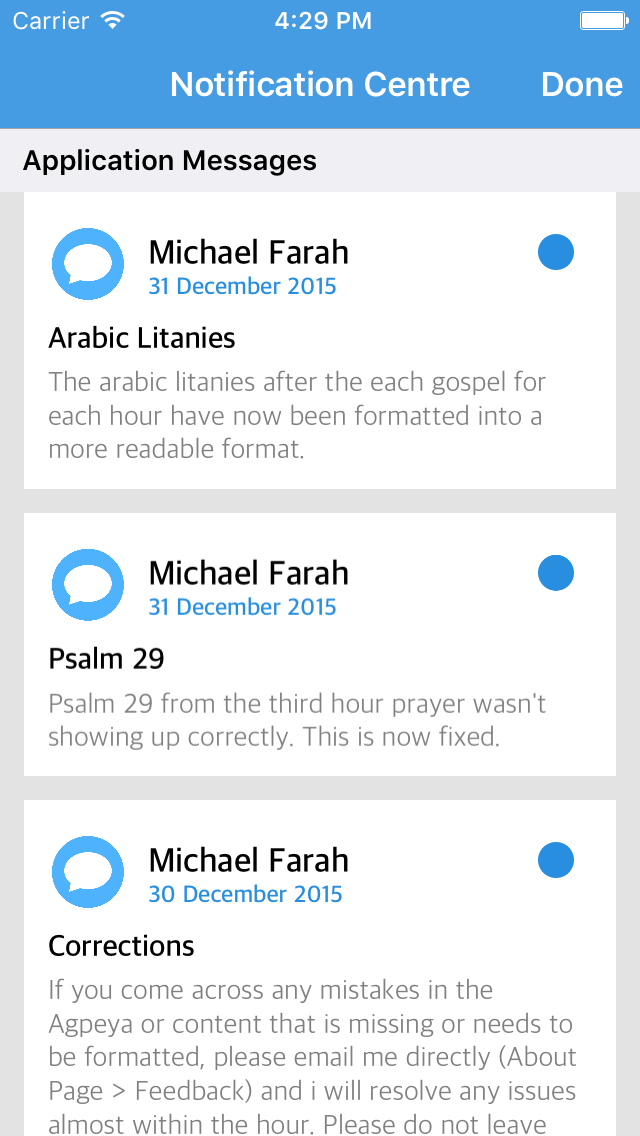640x1136 pixels.
Task: Tap Done to close Notification Centre
Action: click(x=581, y=85)
